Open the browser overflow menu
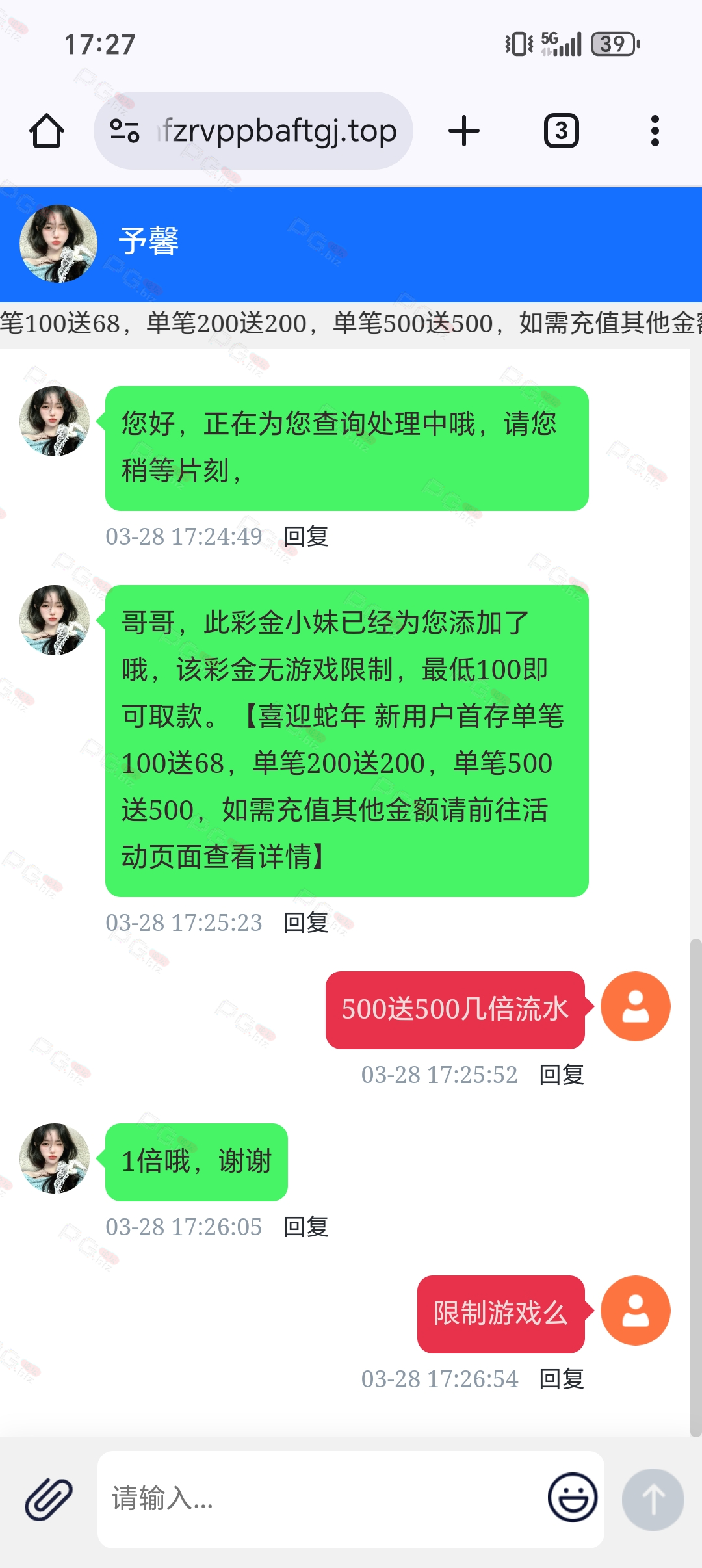702x1568 pixels. (x=655, y=131)
